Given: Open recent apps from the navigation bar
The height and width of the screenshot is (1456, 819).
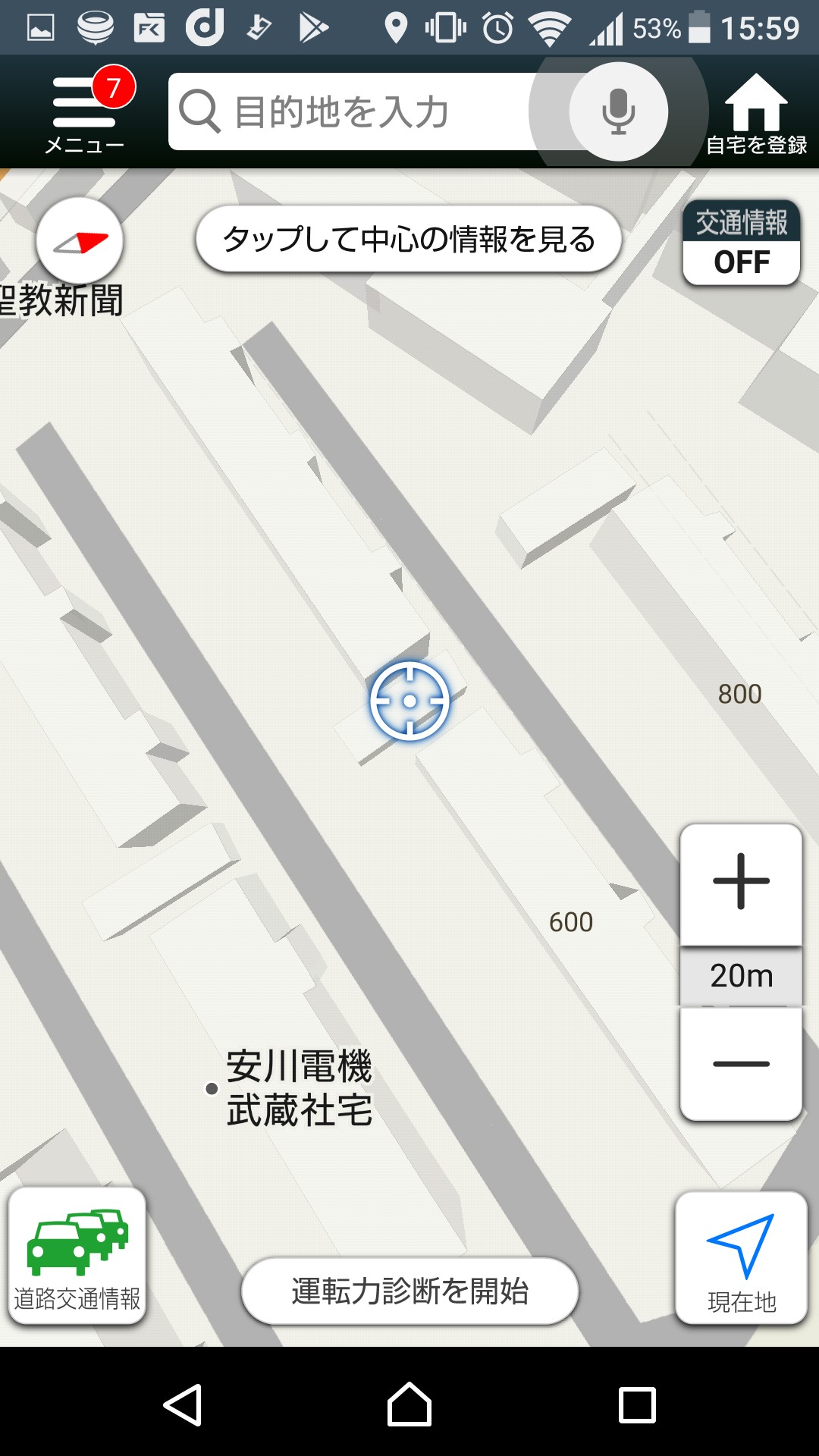Looking at the screenshot, I should click(637, 1404).
